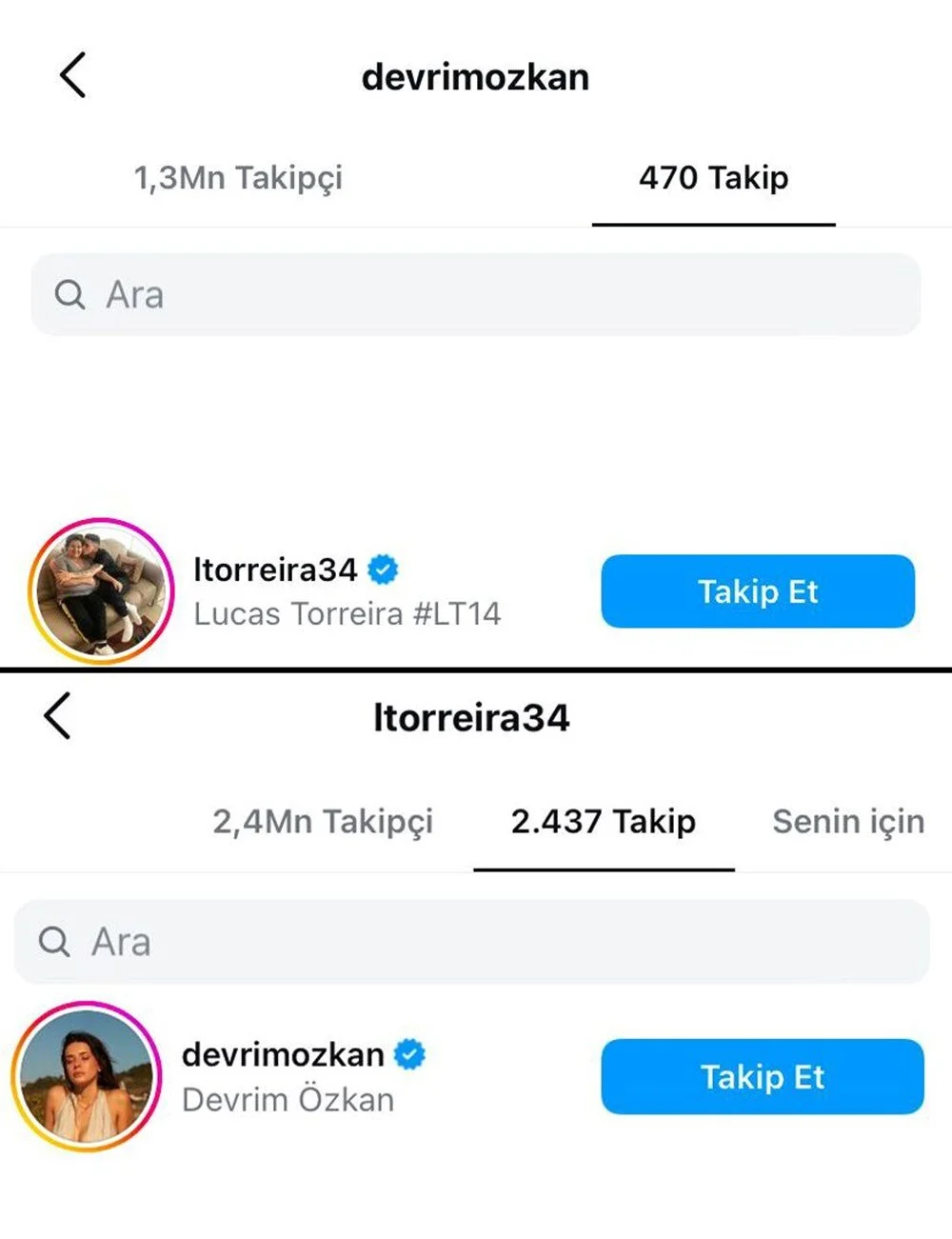Switch to devrimozkan's 1,3Mn Takipçi tab
The height and width of the screenshot is (1239, 952).
(238, 178)
